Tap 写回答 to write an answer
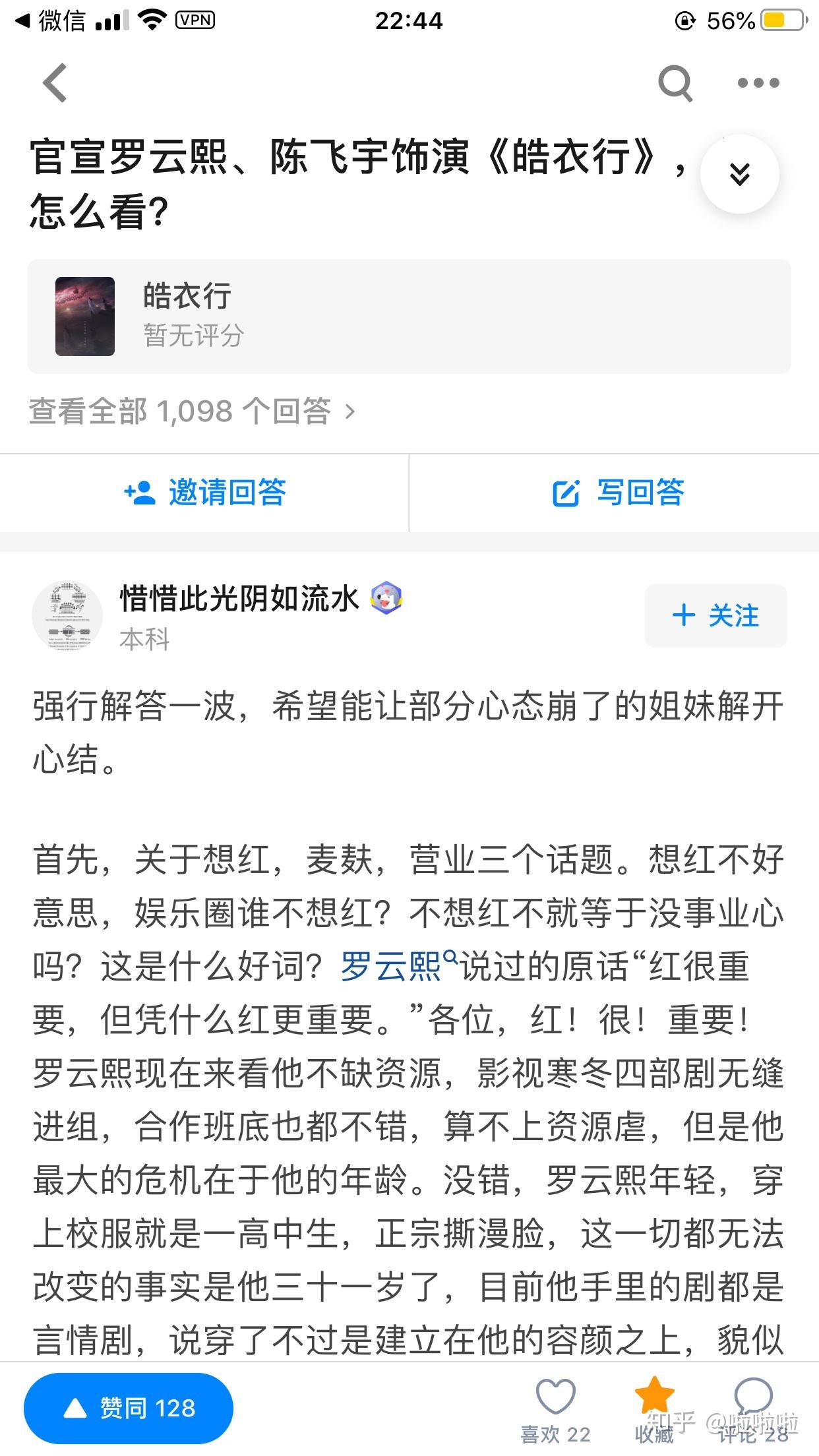The height and width of the screenshot is (1456, 819). point(617,493)
